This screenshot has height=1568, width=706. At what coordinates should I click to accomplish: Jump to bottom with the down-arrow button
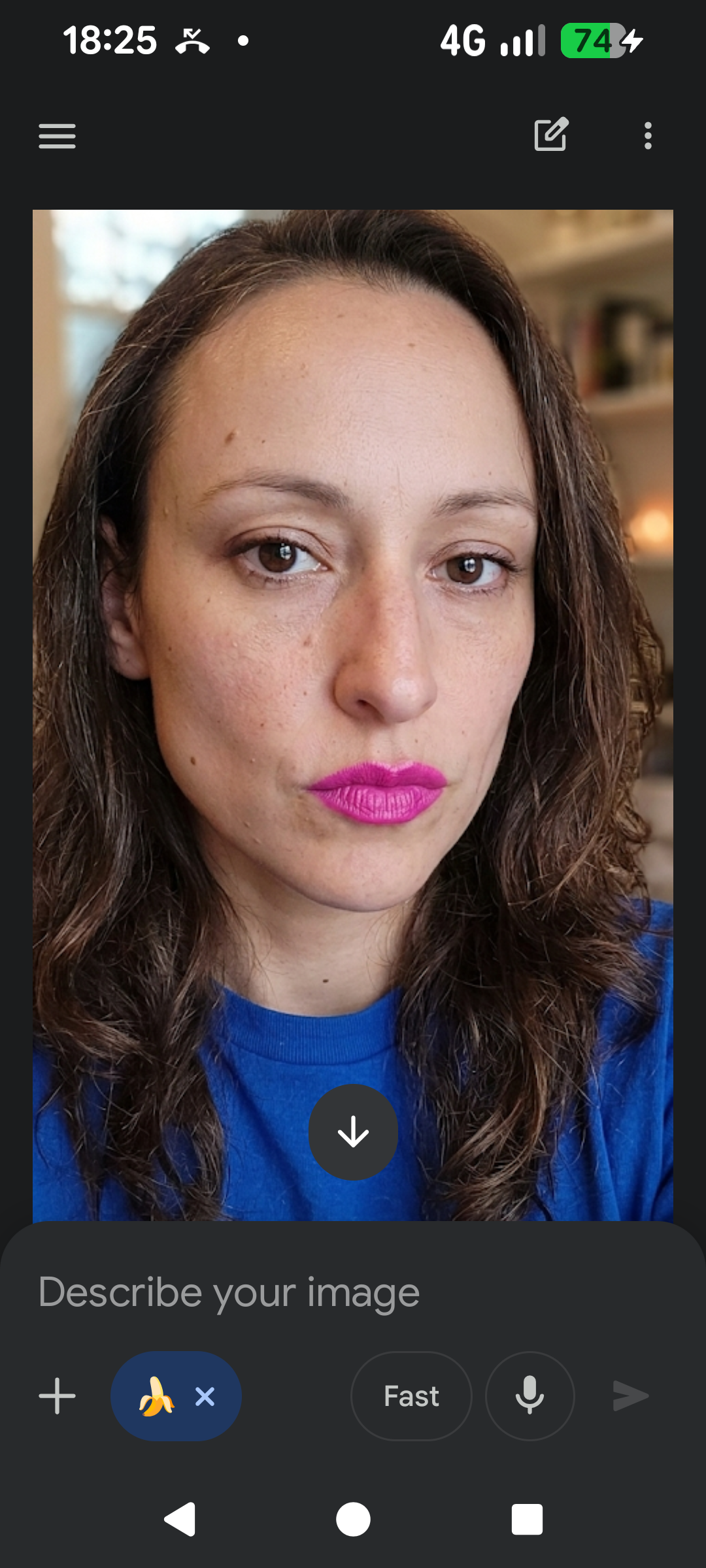tap(353, 1132)
